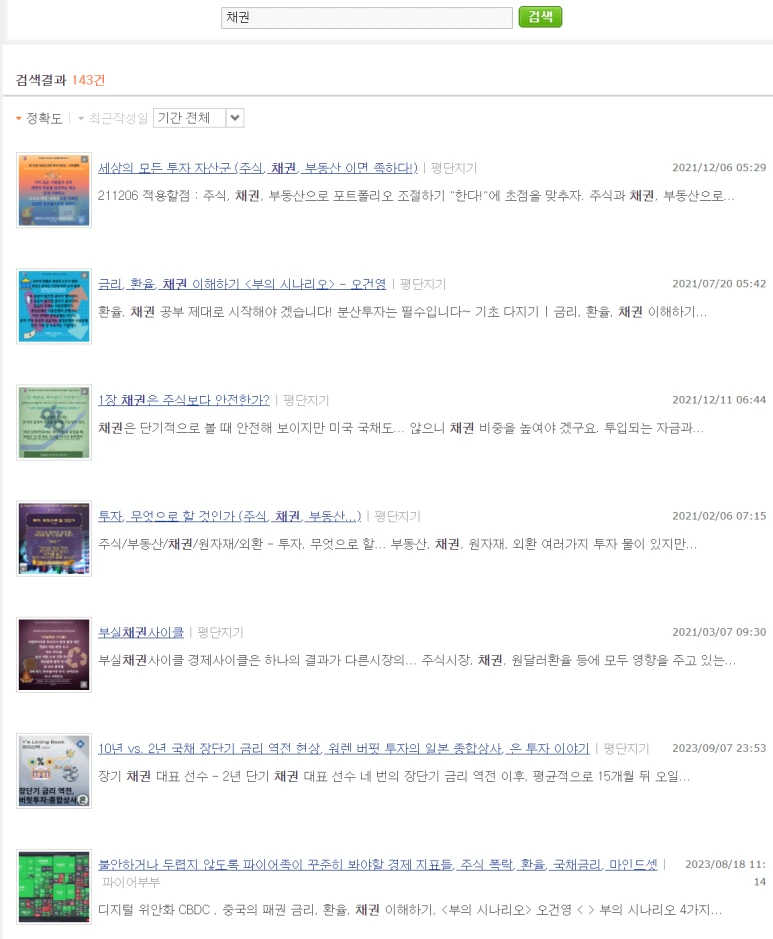773x939 pixels.
Task: Click 파이어부부 under the last result
Action: [131, 882]
